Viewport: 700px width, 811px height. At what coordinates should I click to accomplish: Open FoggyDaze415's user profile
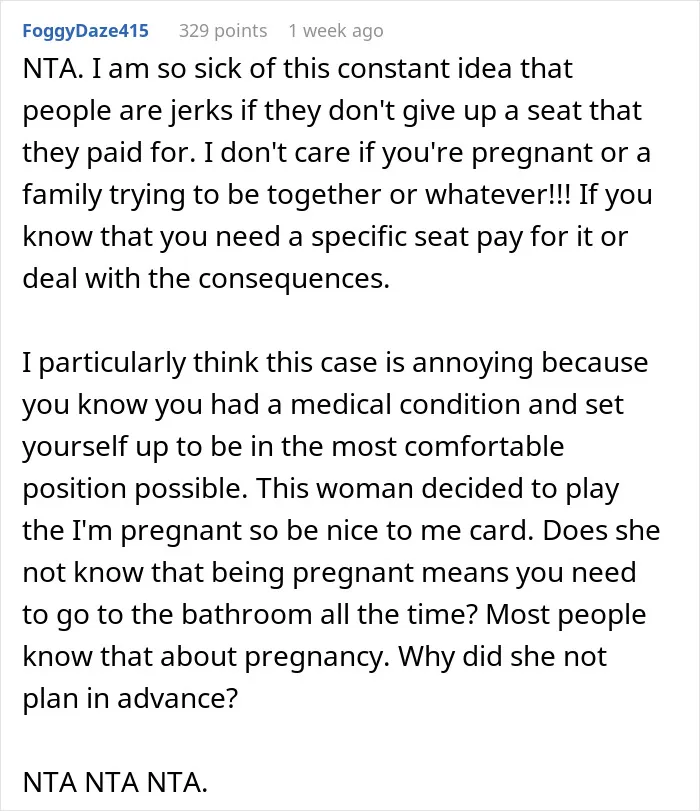pyautogui.click(x=85, y=31)
